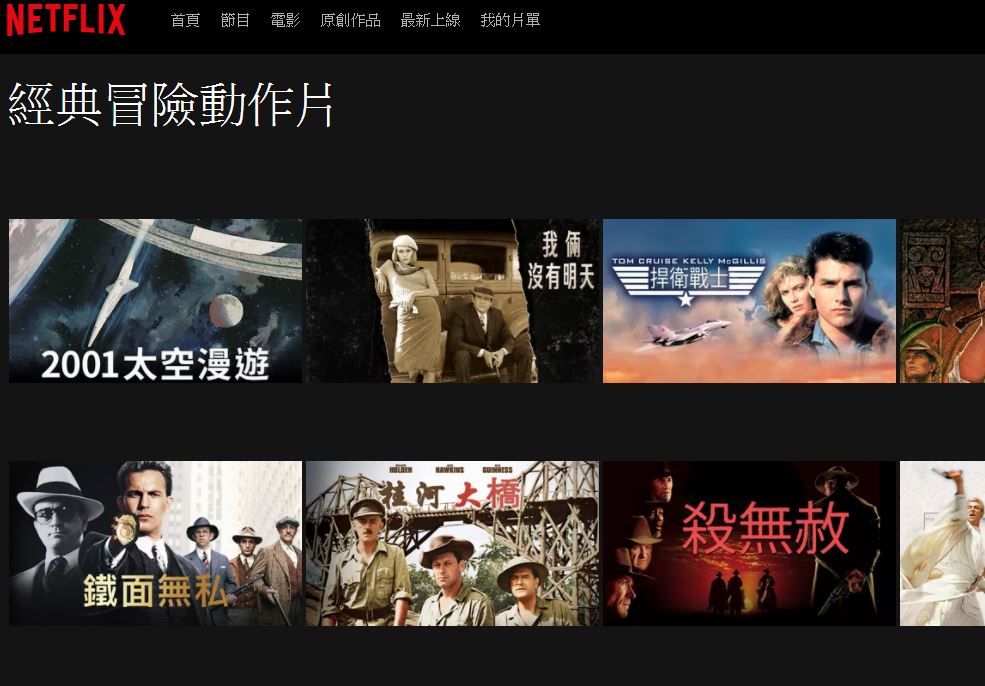Open the movie 殺無赦
The height and width of the screenshot is (686, 985).
749,543
